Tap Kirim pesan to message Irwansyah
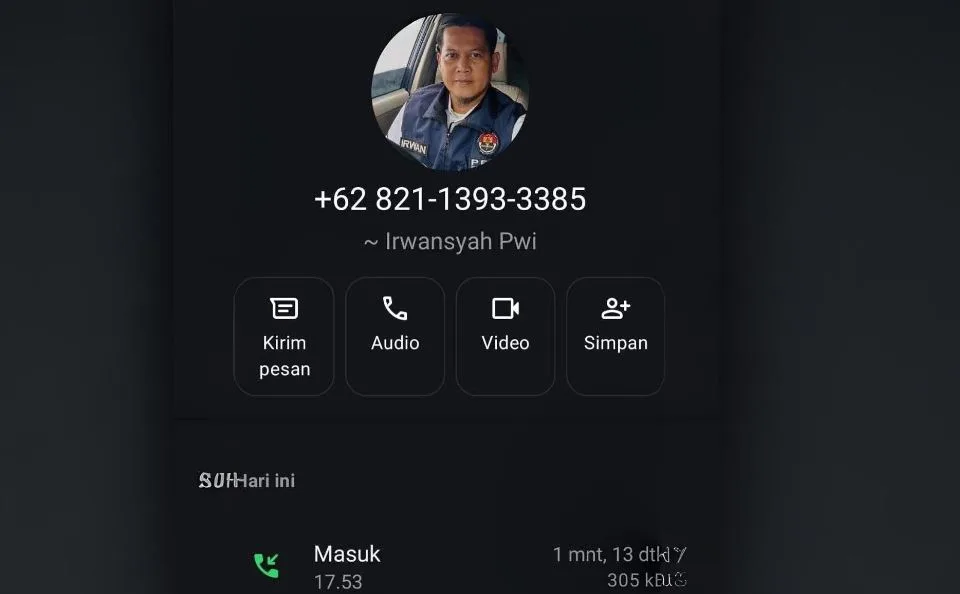 [x=284, y=336]
